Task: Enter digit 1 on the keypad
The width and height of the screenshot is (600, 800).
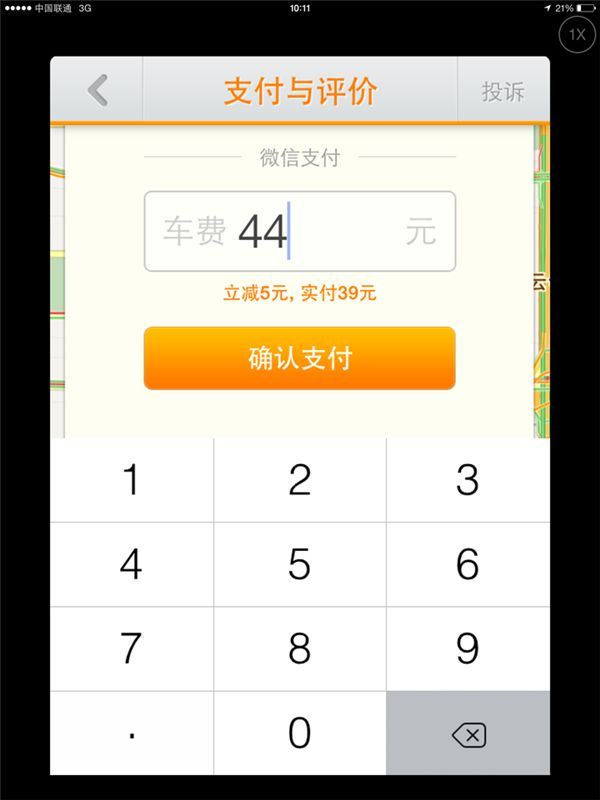Action: (131, 480)
